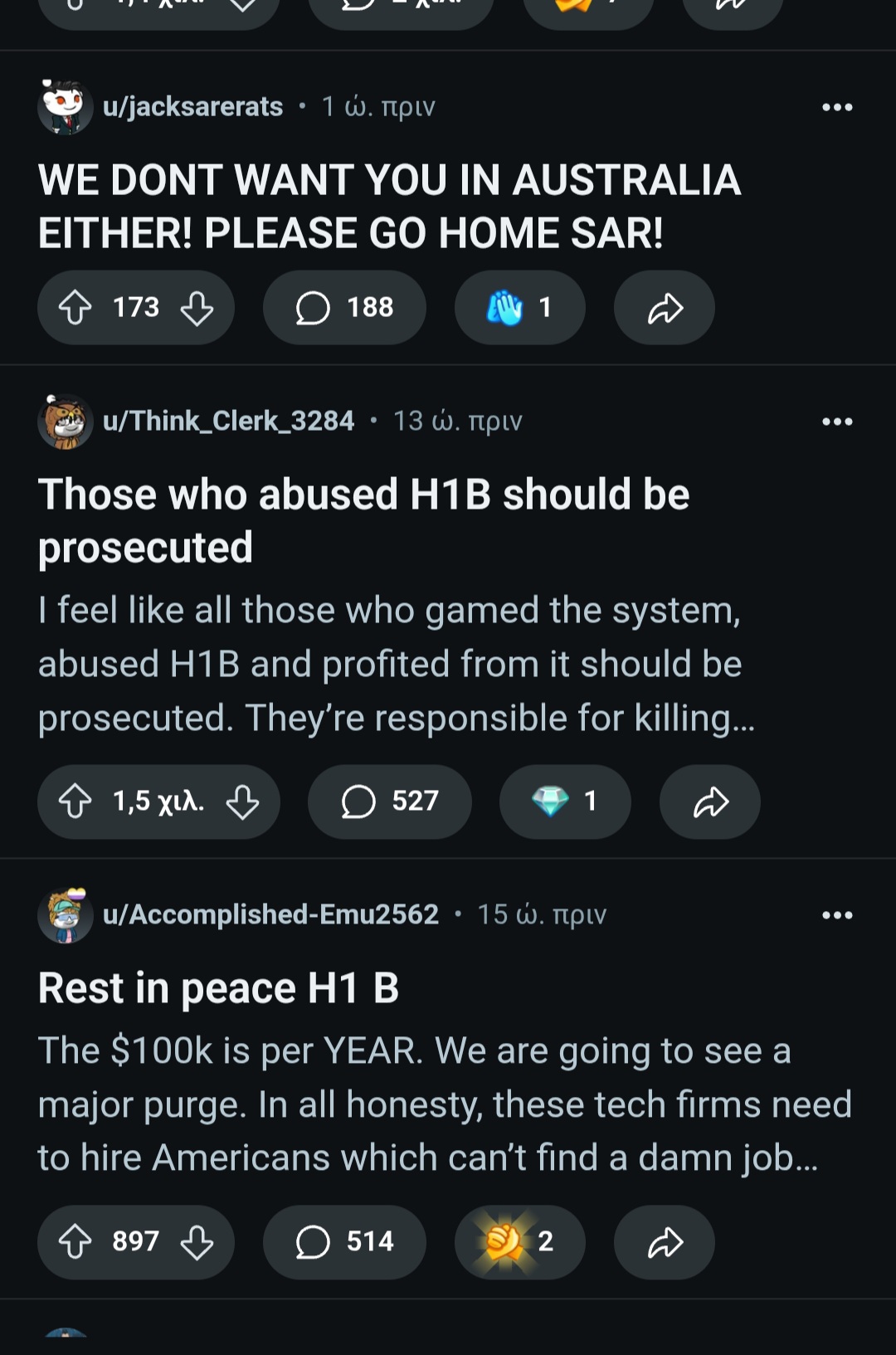Open the 188 comments on jacksarerats post

344,308
